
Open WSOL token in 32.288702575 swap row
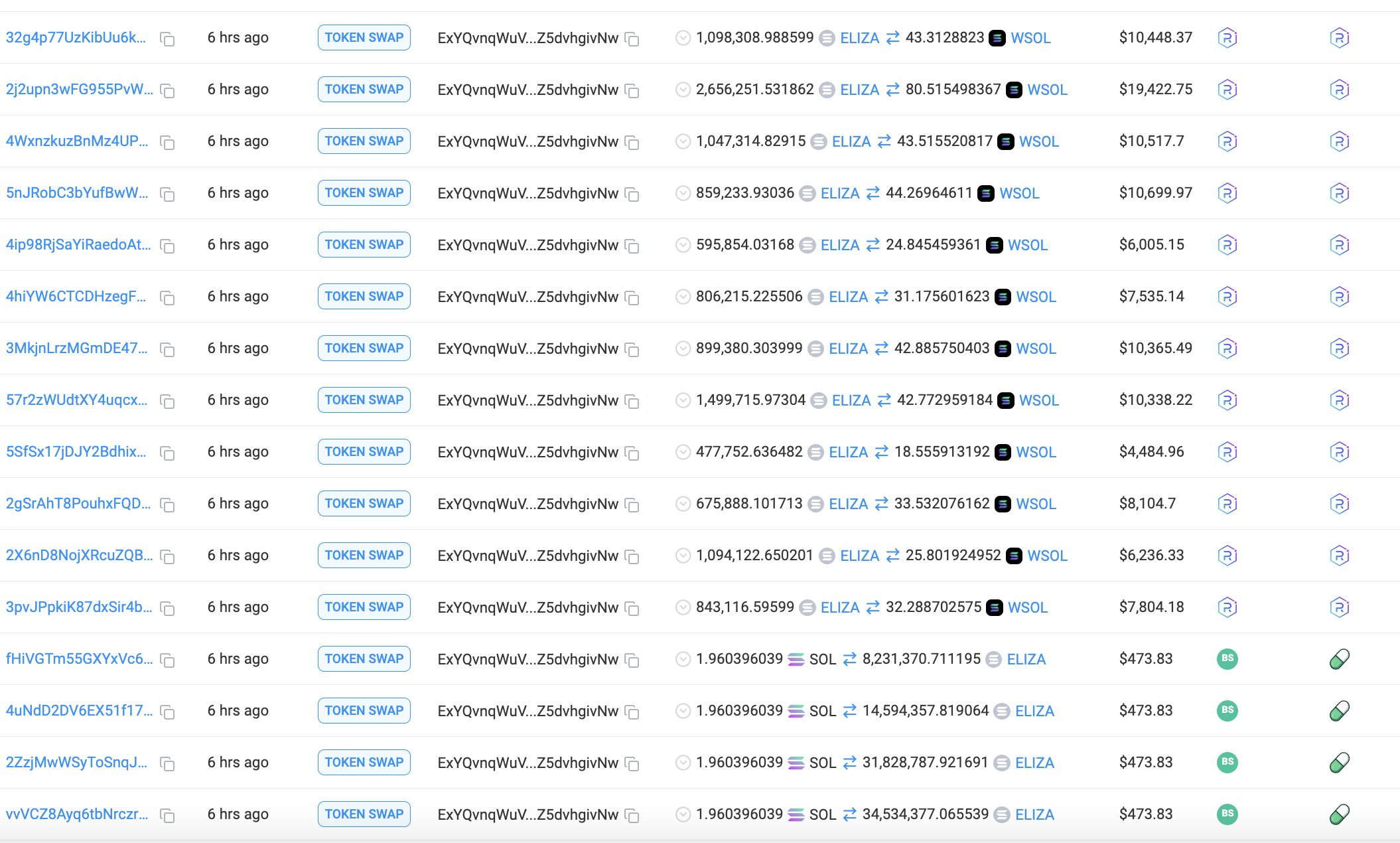[1027, 607]
